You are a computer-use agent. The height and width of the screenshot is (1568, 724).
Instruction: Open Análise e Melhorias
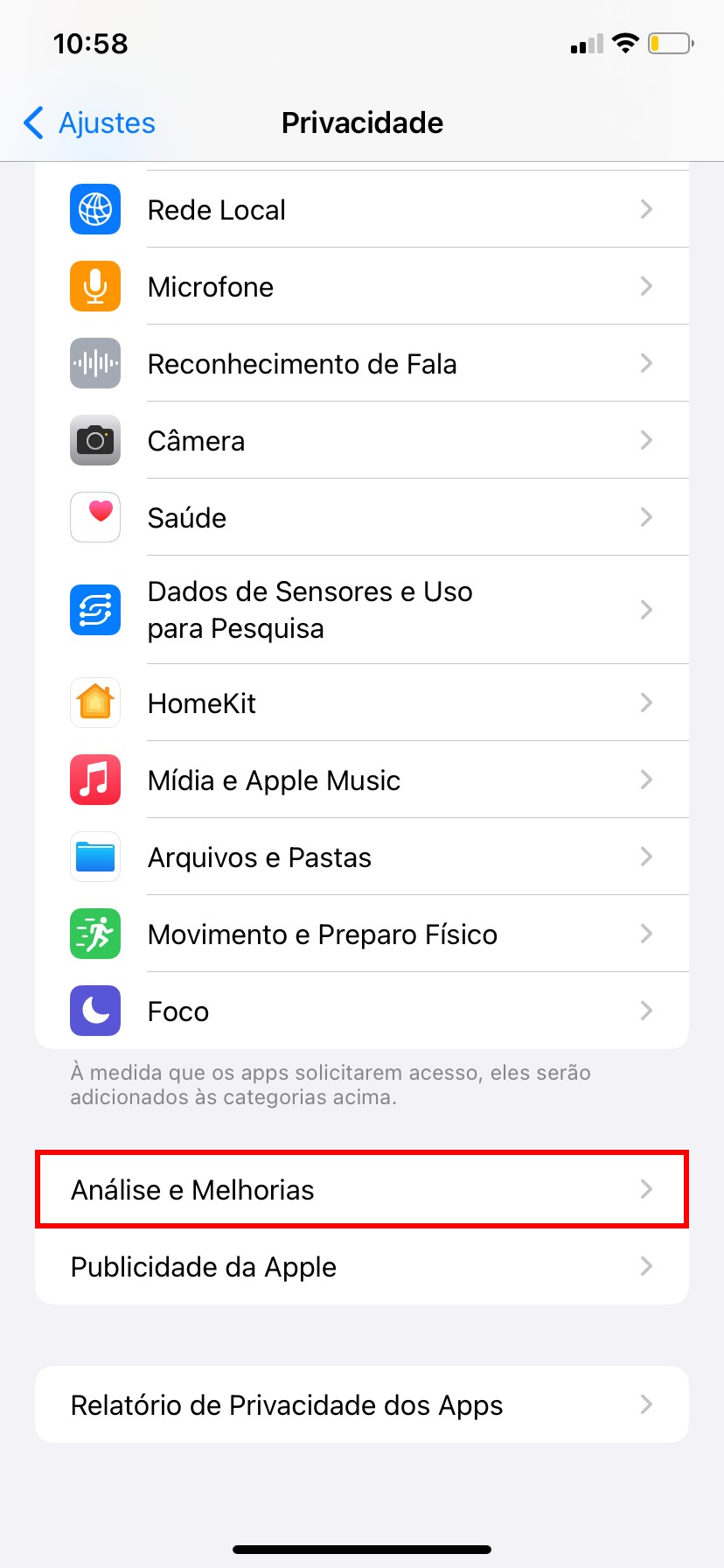[362, 1190]
